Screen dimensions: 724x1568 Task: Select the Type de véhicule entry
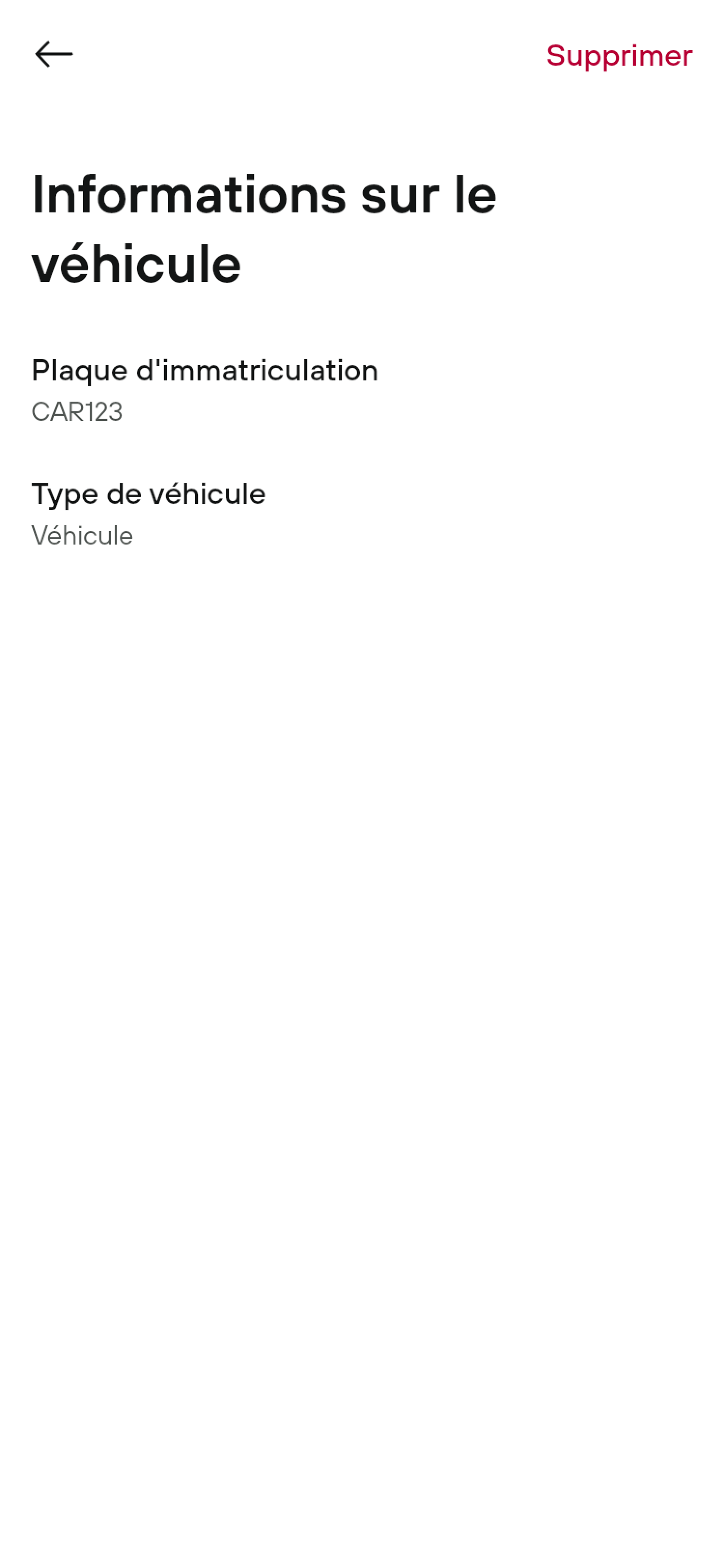pyautogui.click(x=149, y=494)
